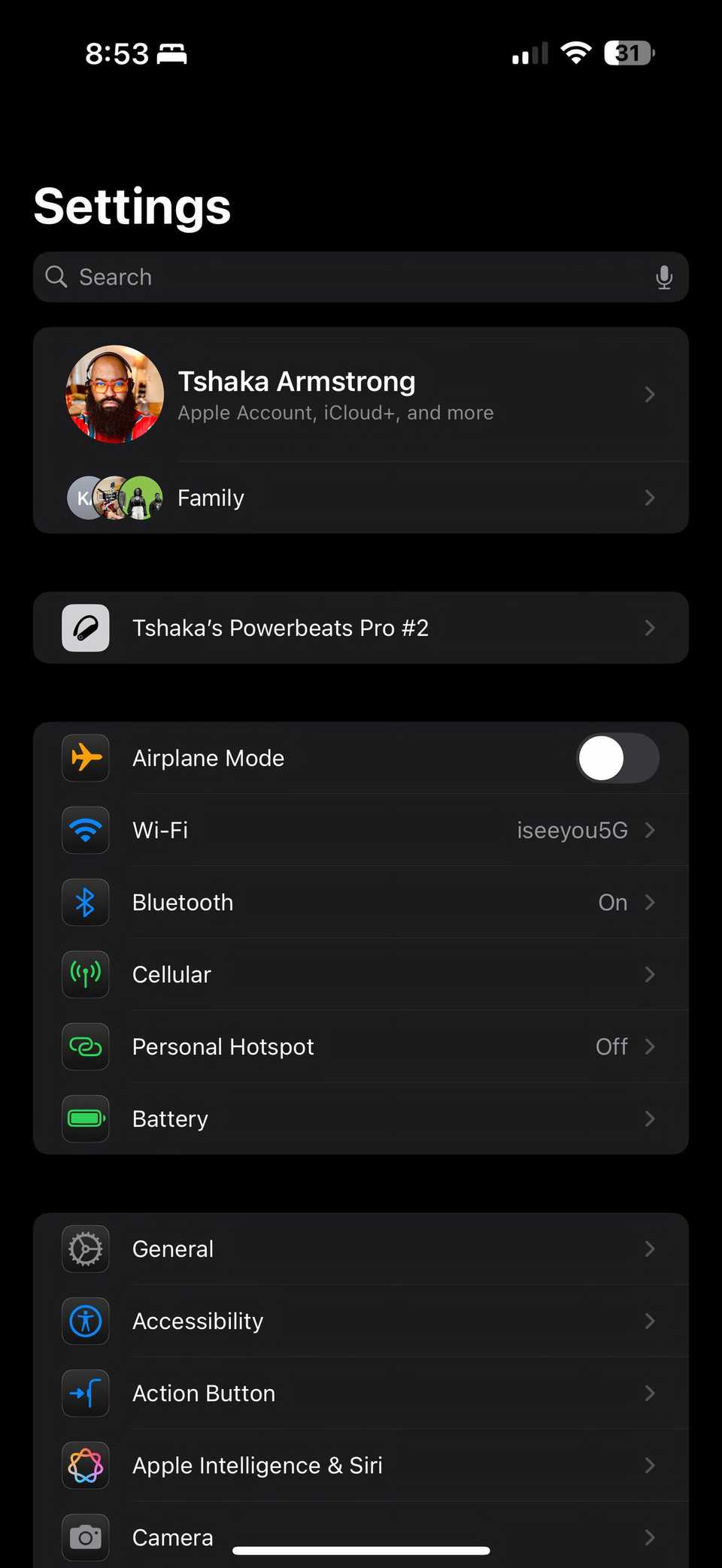The height and width of the screenshot is (1568, 722).
Task: Open Tshaka Armstrong's Apple Account
Action: click(361, 395)
